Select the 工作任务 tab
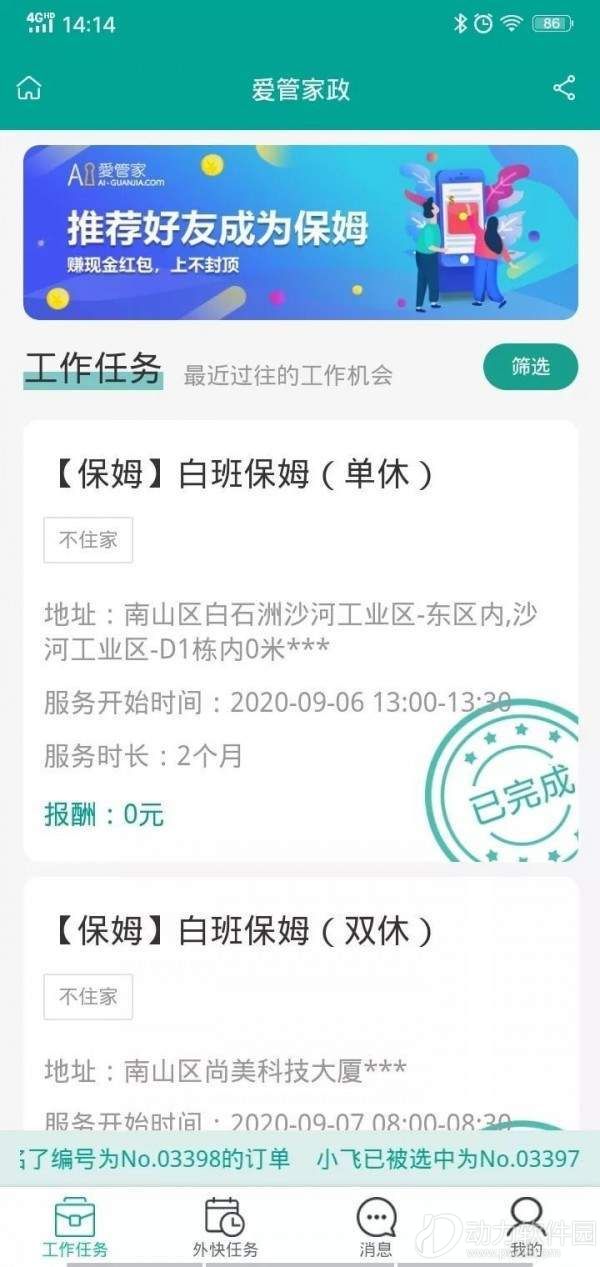 point(75,1227)
